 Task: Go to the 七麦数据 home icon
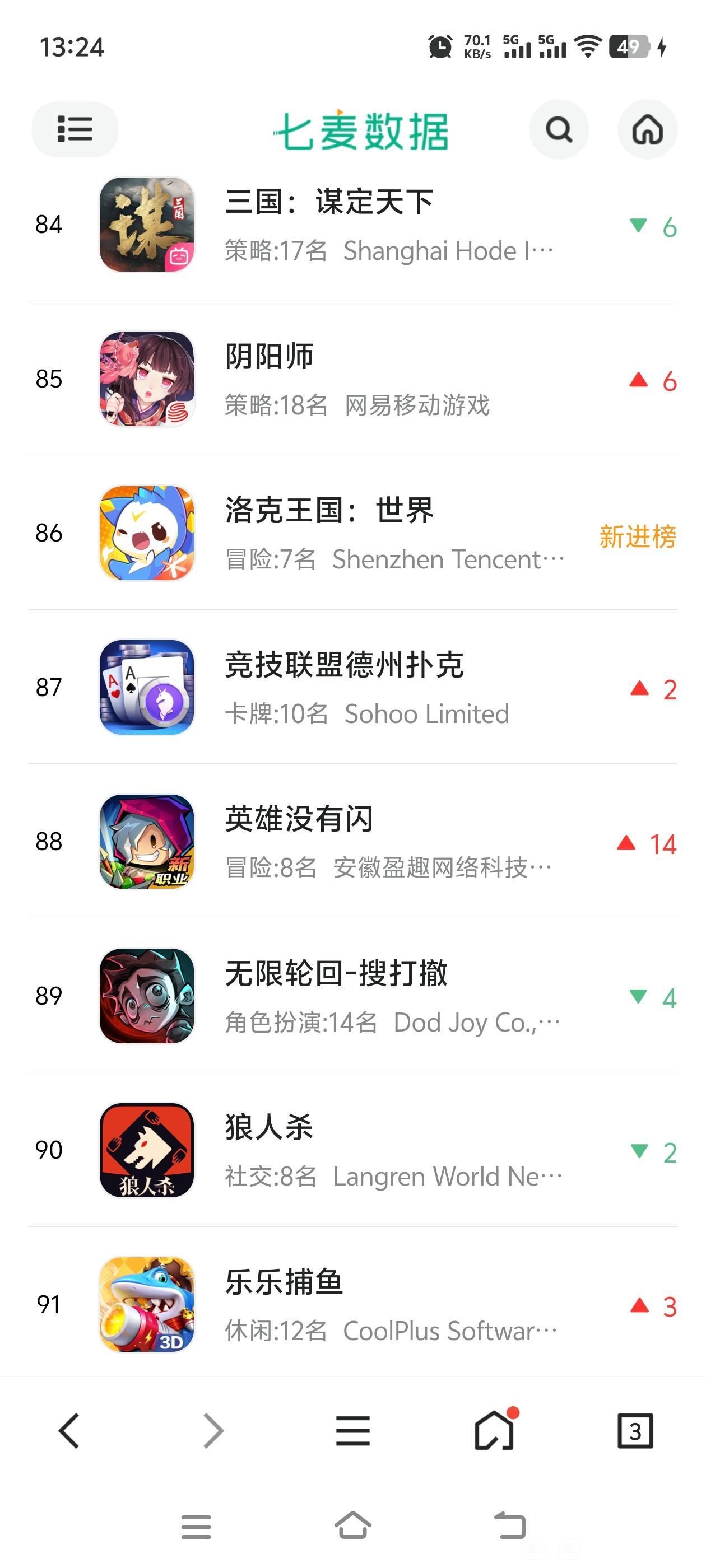(647, 129)
